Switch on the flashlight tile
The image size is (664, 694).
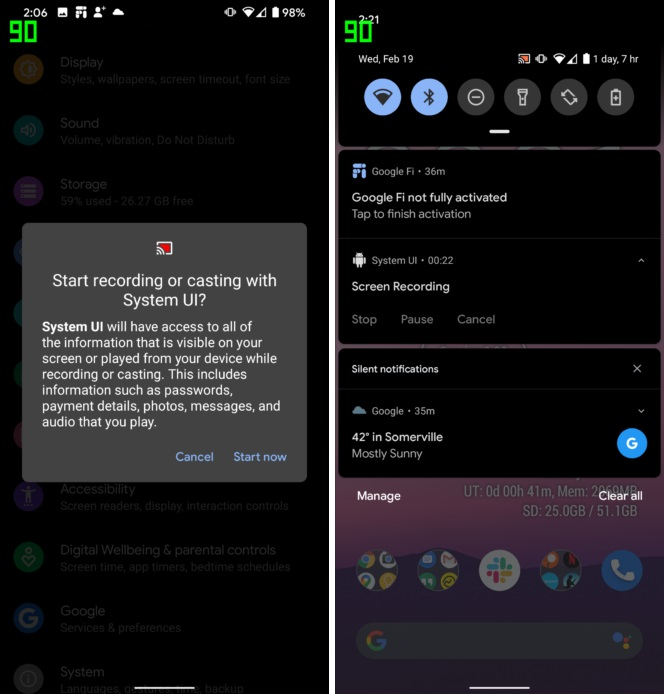pos(522,97)
